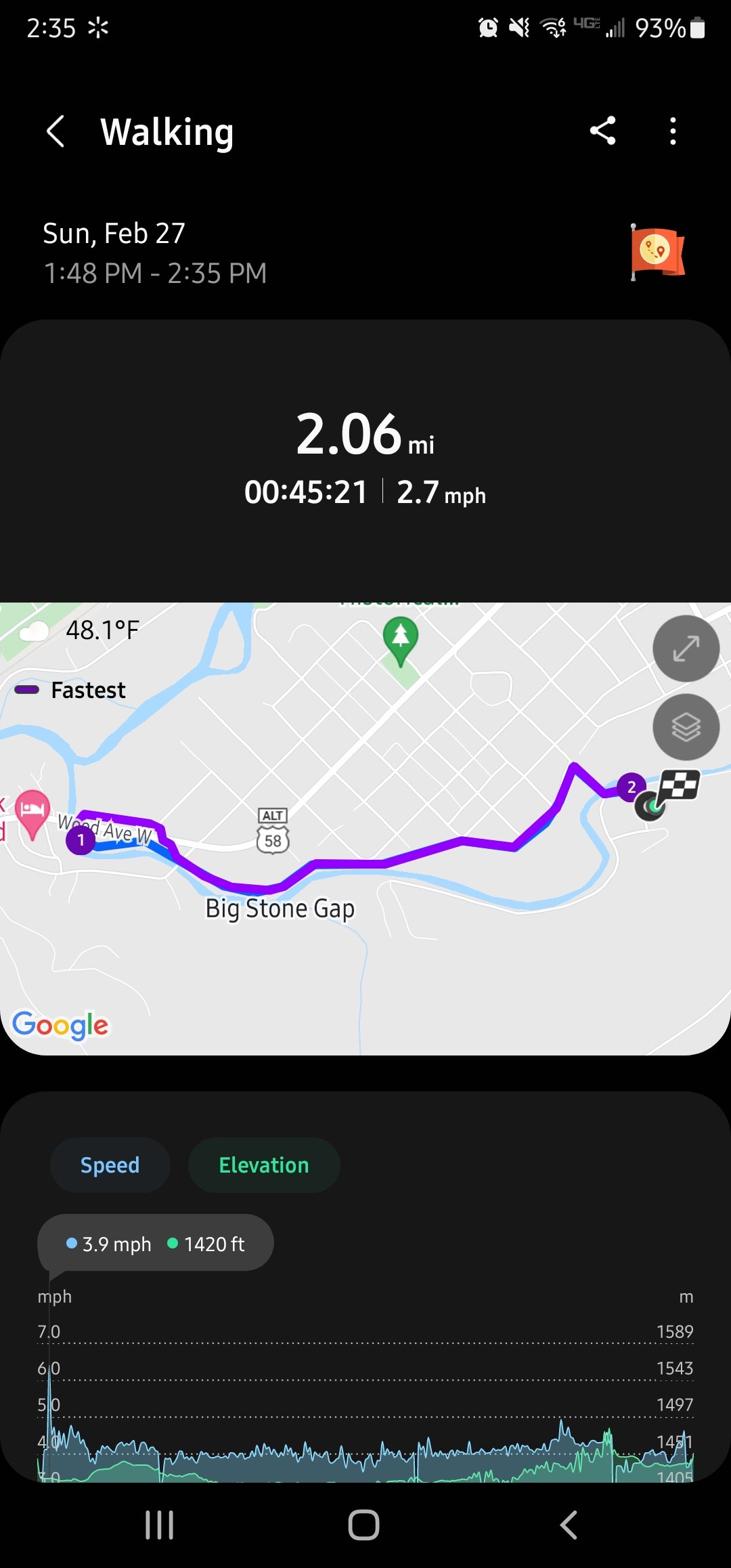
Task: Open the map layers selector
Action: tap(686, 727)
